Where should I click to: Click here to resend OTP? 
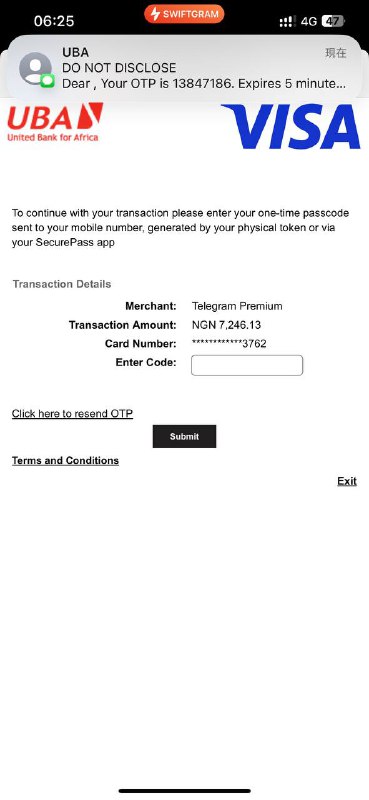pos(72,413)
